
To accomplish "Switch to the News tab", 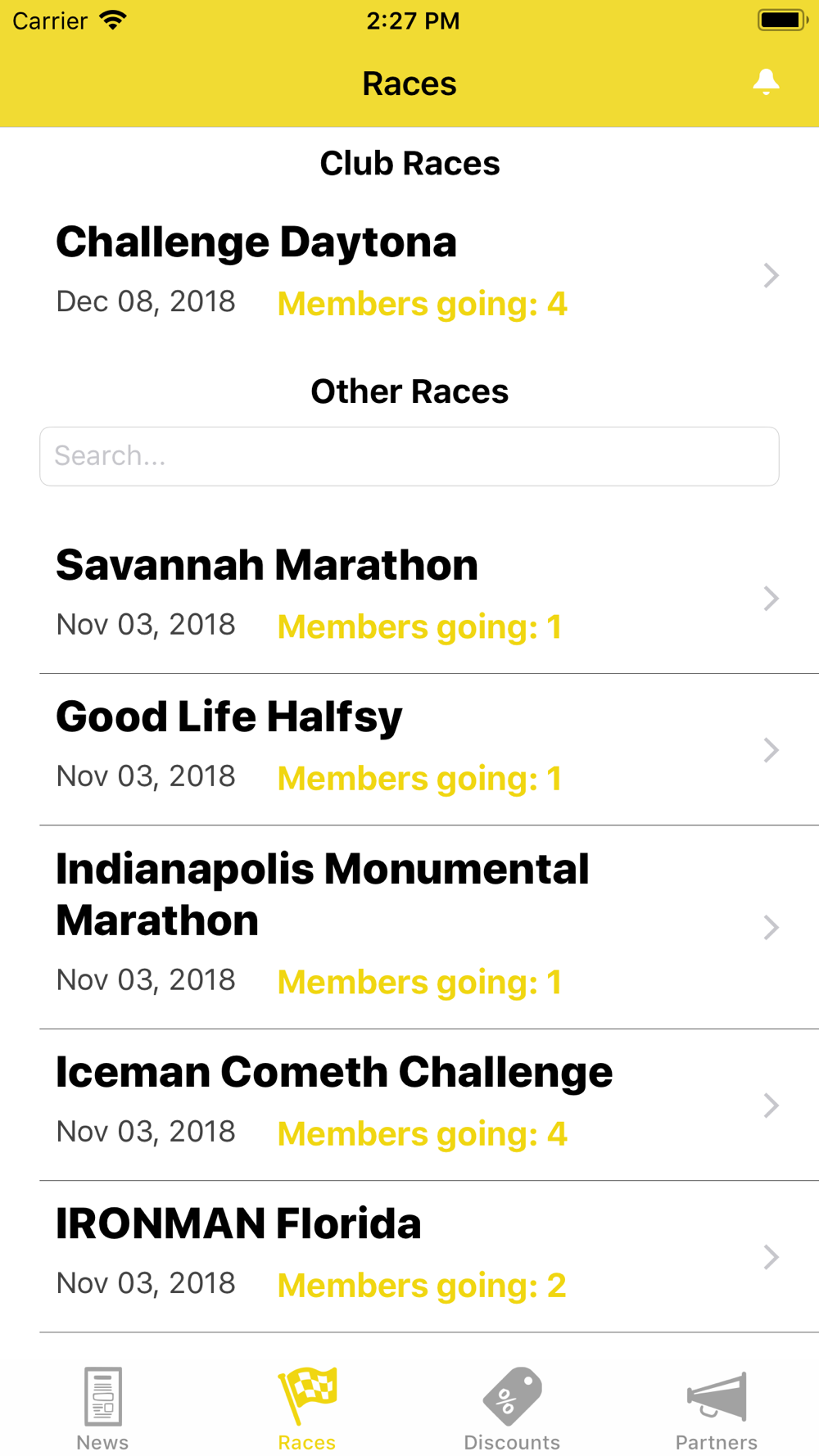I will [102, 1409].
